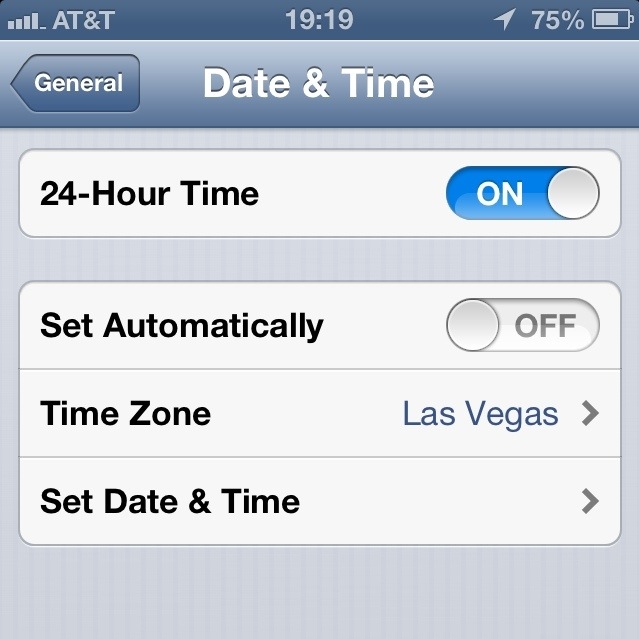Open the Time Zone setting
The width and height of the screenshot is (639, 639).
click(x=320, y=413)
